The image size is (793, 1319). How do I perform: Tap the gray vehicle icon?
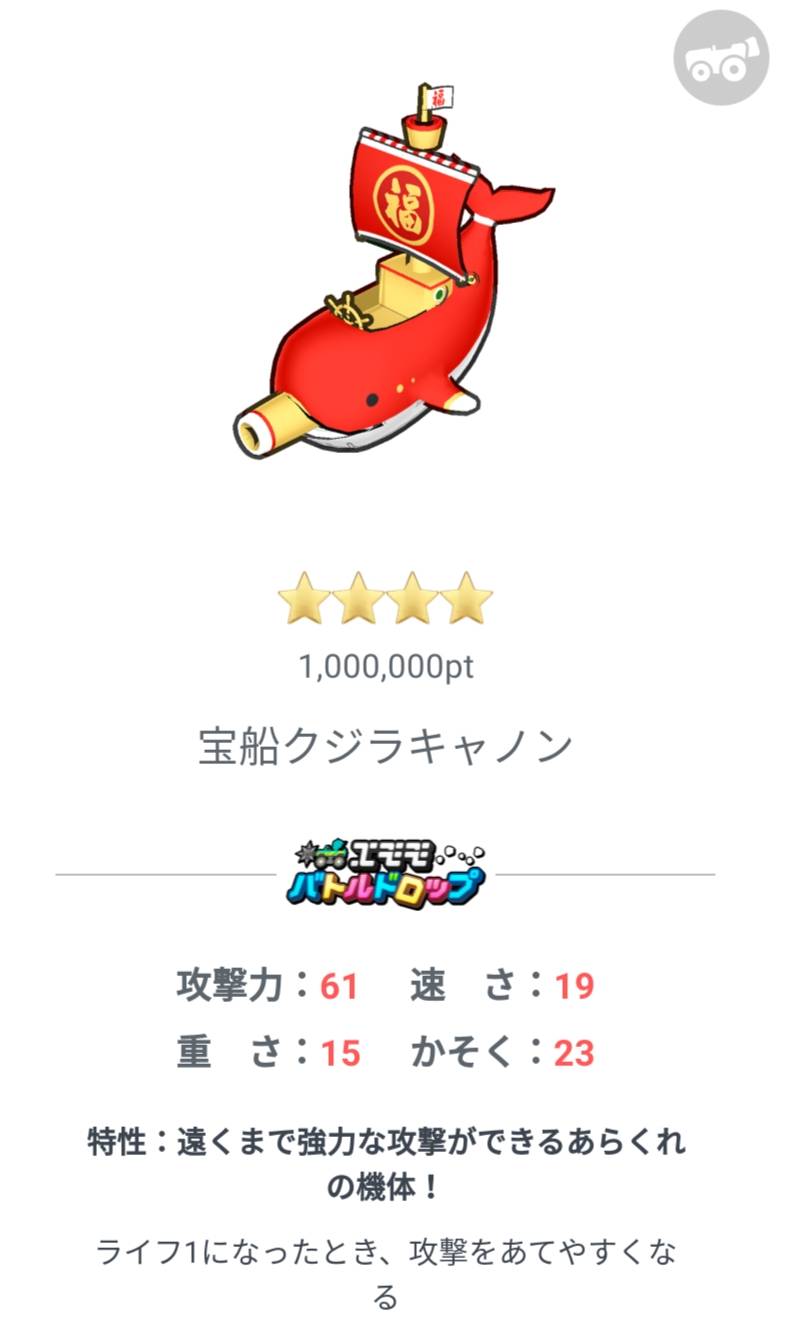721,58
